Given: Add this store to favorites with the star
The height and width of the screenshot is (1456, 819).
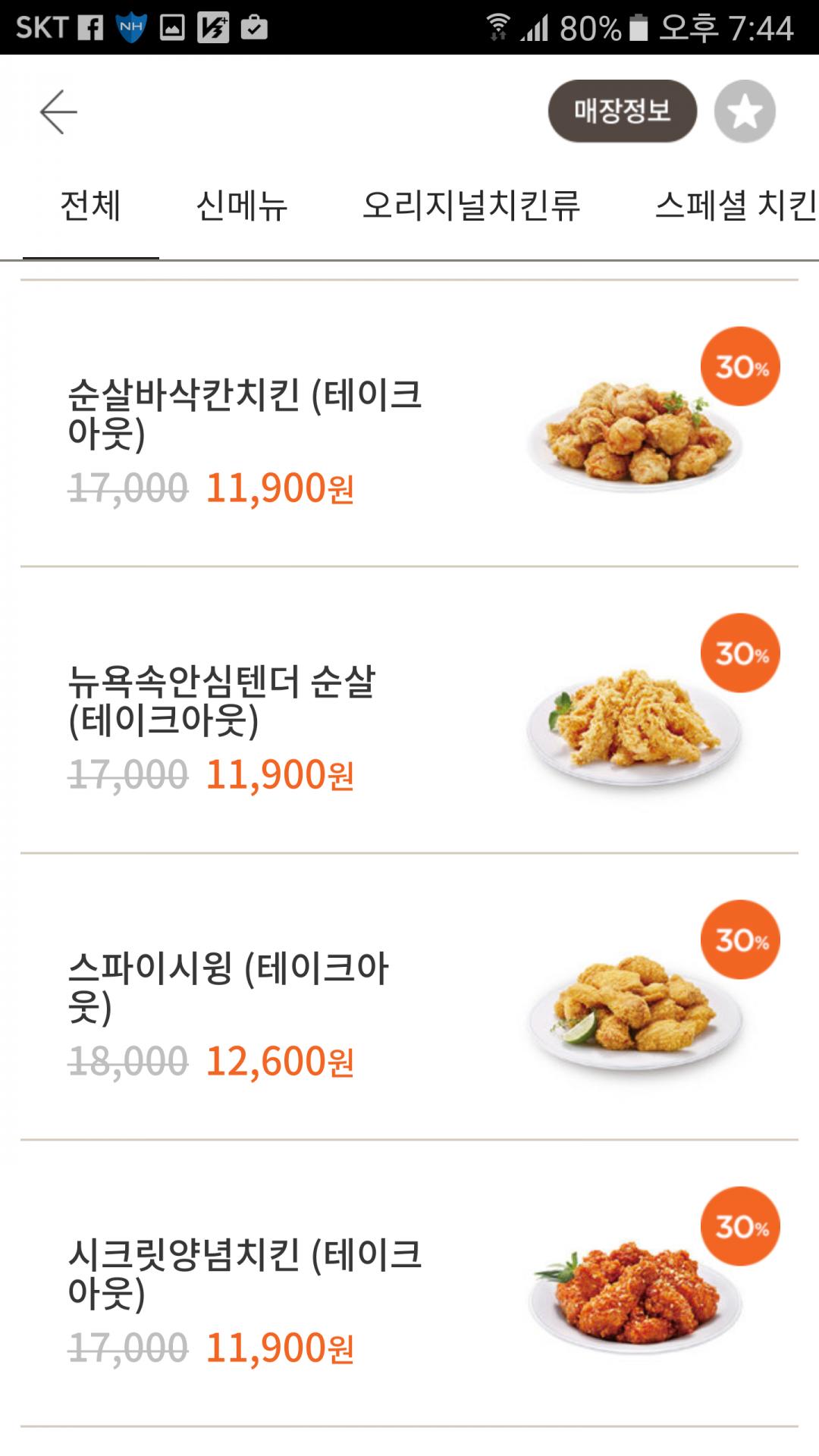Looking at the screenshot, I should point(745,111).
